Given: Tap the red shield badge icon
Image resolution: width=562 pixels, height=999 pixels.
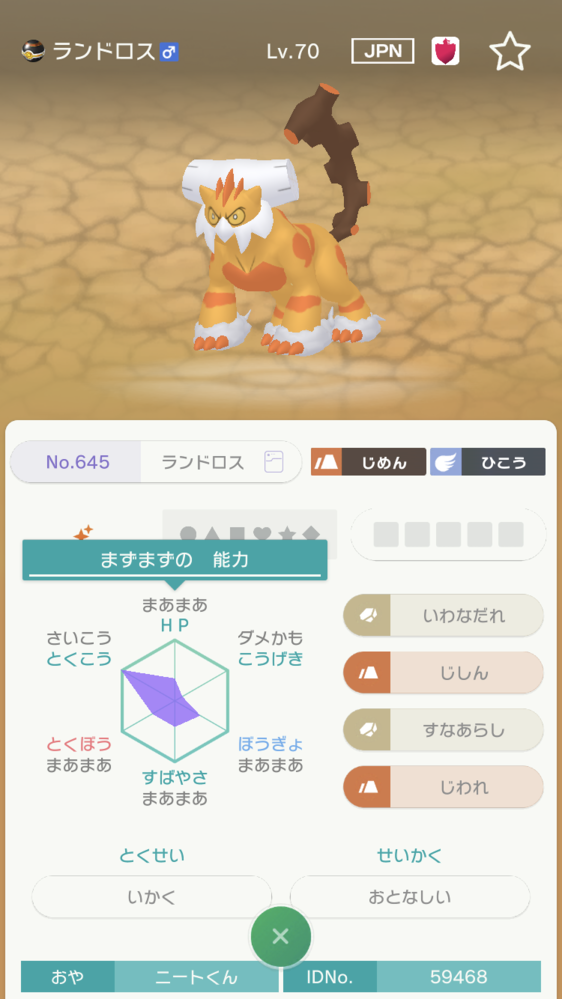Looking at the screenshot, I should (445, 51).
